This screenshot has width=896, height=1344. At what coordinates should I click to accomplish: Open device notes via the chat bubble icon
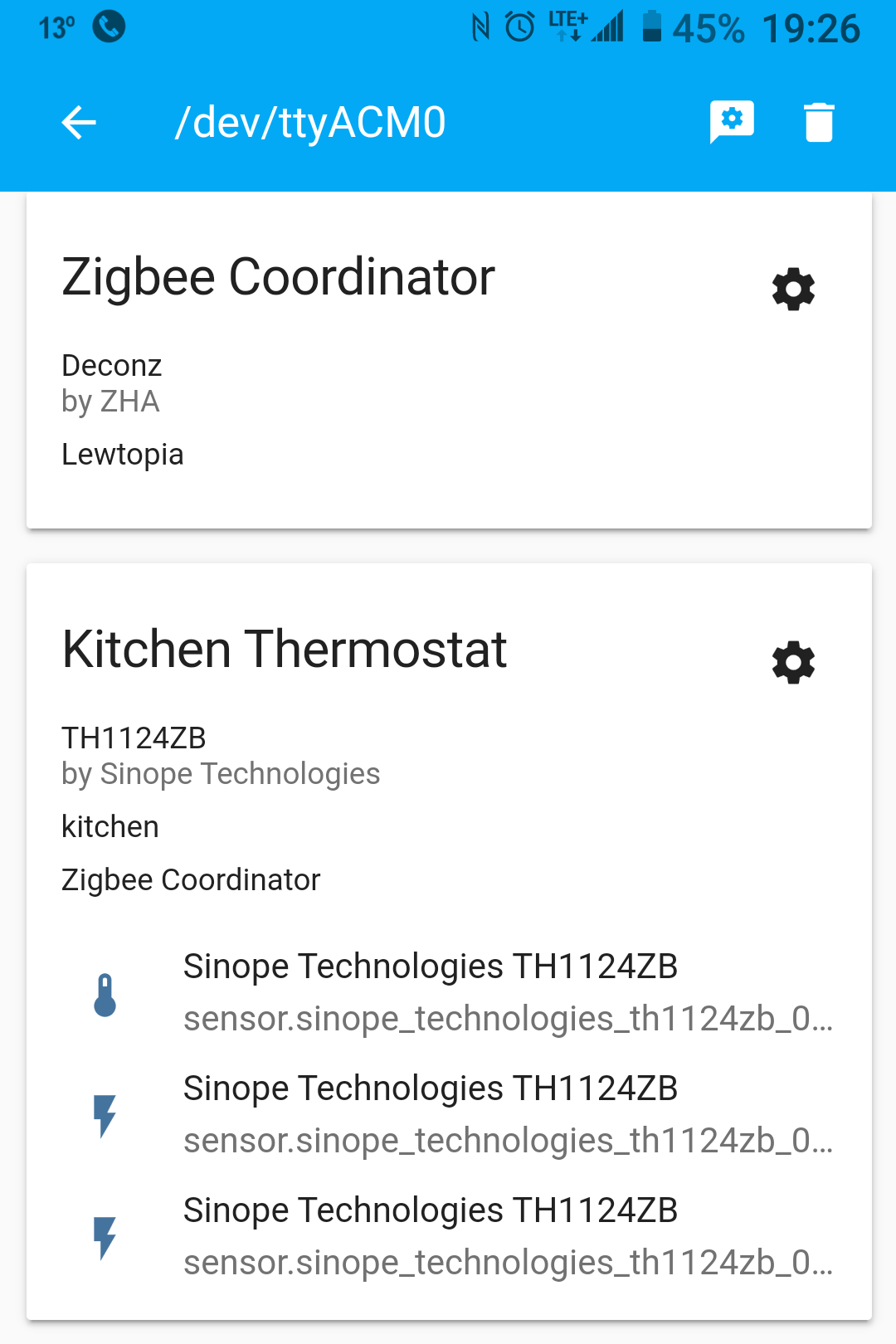731,120
